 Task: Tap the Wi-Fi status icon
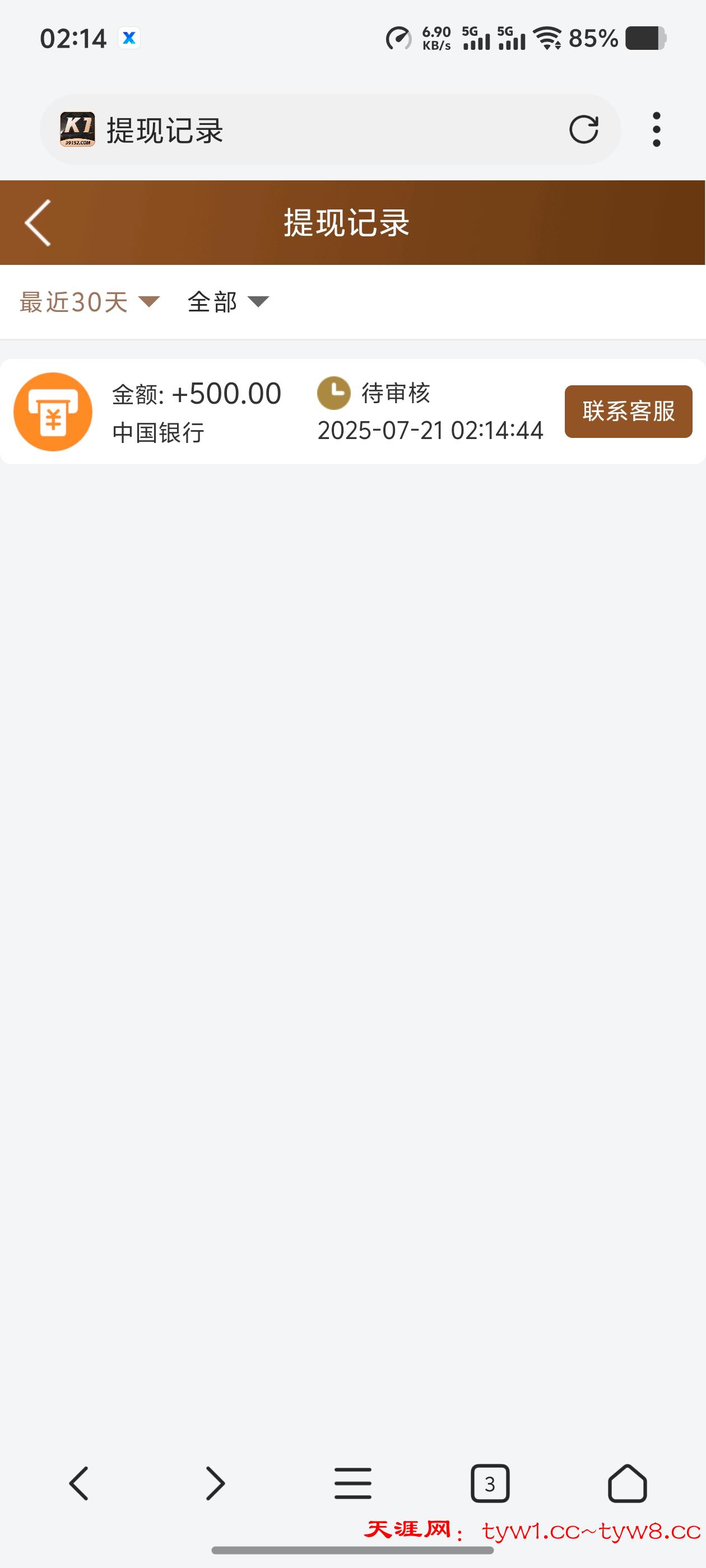547,38
